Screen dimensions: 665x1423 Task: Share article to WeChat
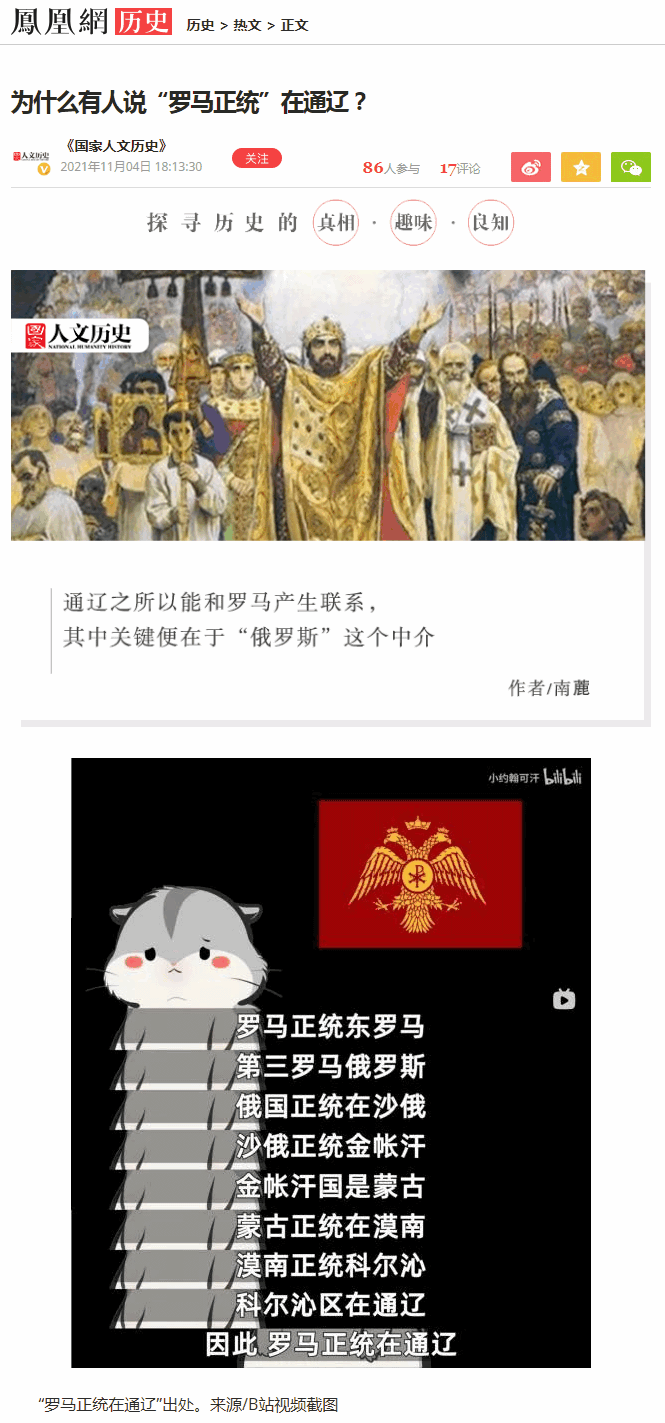click(631, 167)
